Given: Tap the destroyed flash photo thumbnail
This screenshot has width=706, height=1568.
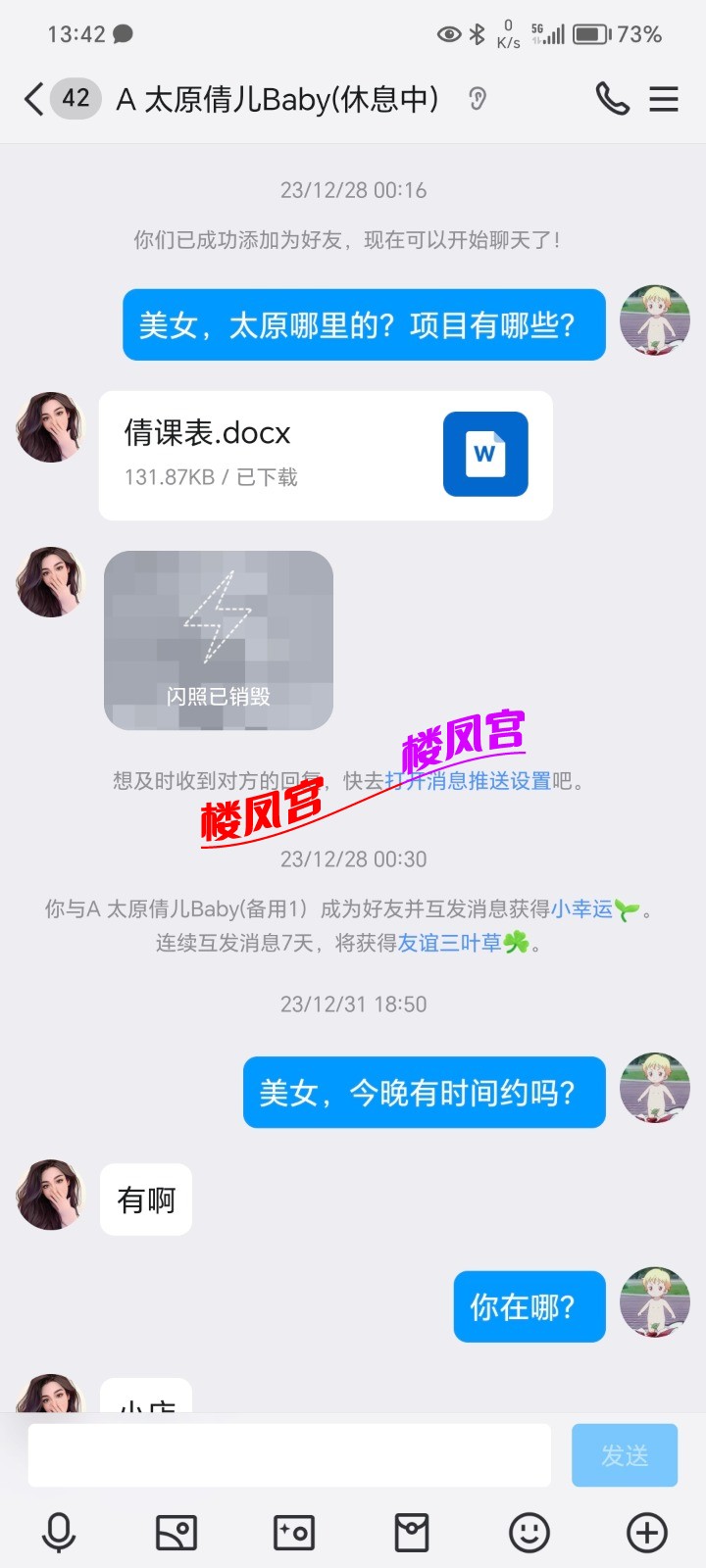Looking at the screenshot, I should pyautogui.click(x=219, y=641).
